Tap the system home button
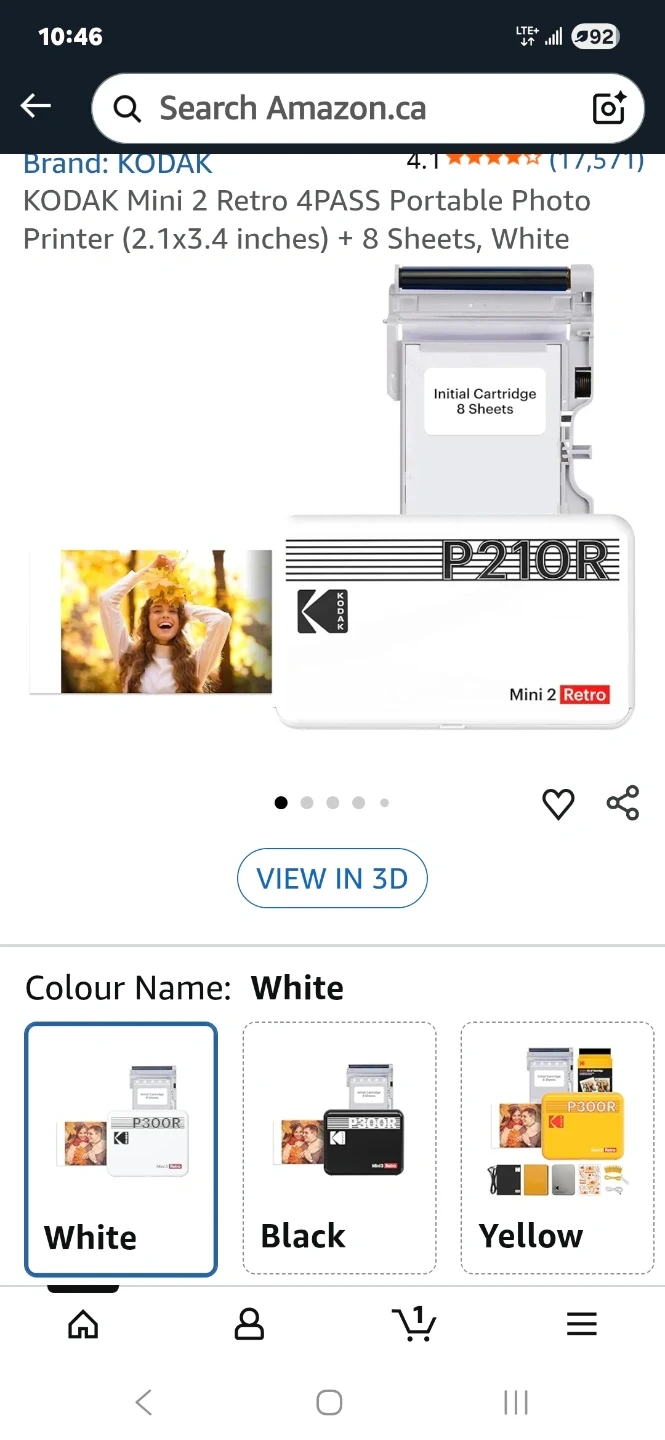This screenshot has height=1440, width=665. point(329,1402)
